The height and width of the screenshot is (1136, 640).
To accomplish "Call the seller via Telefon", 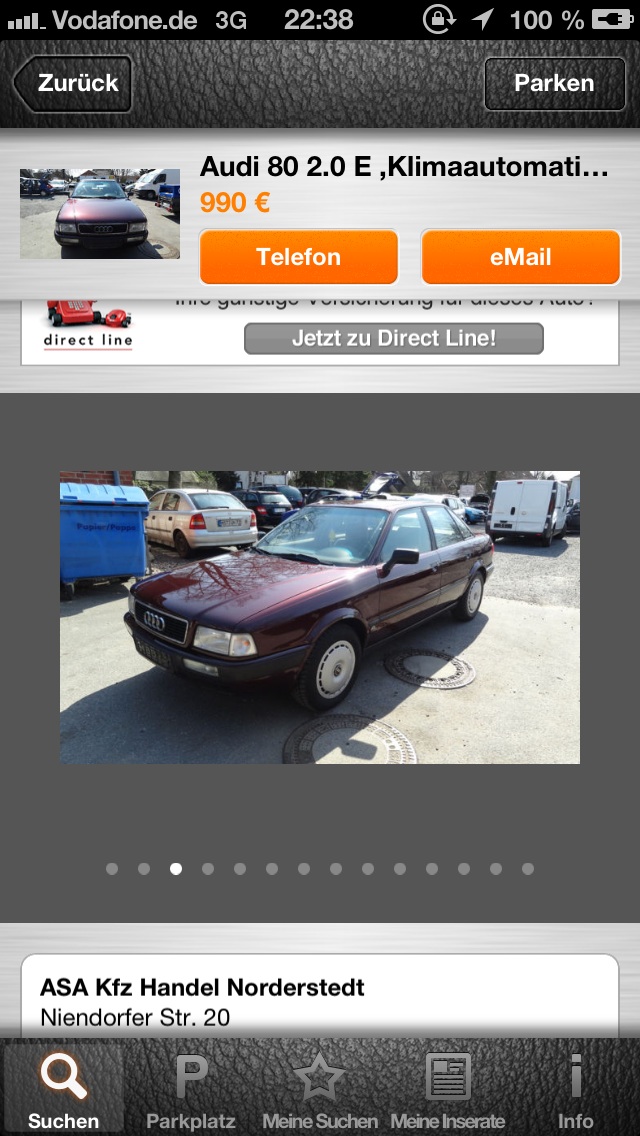I will (x=299, y=257).
